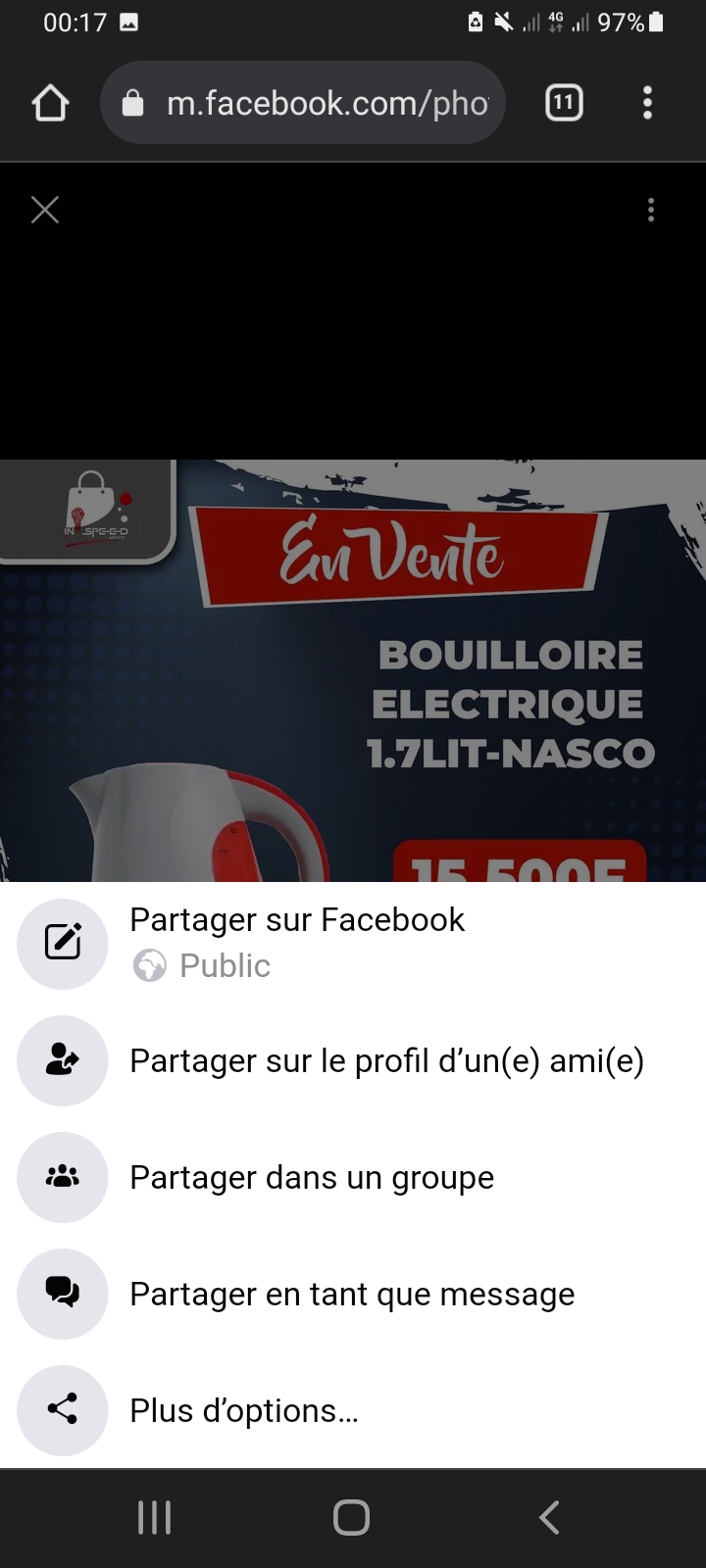
Task: Go to the browser home page
Action: click(50, 103)
